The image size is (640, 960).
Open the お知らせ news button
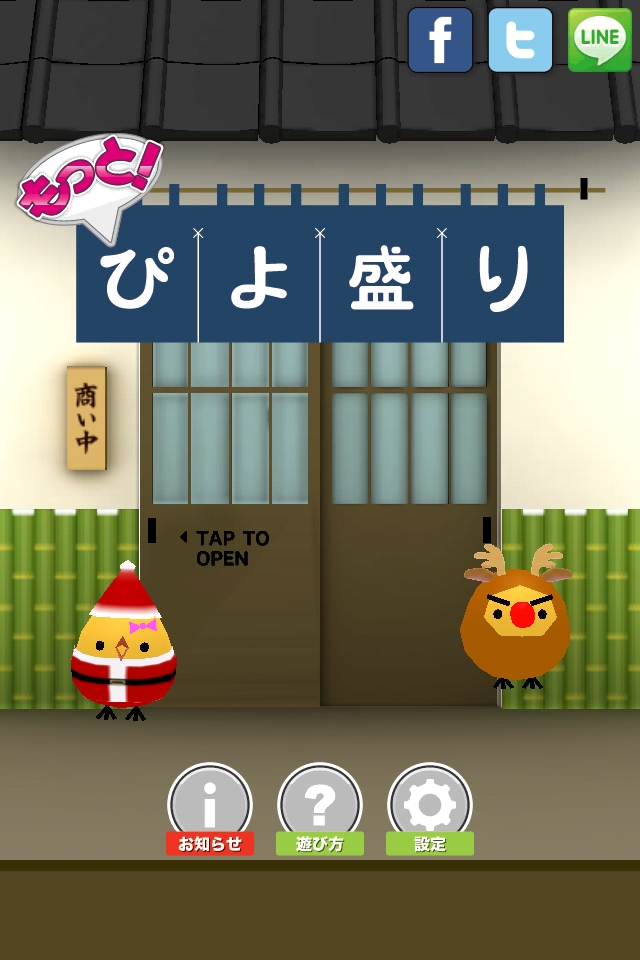pos(210,806)
